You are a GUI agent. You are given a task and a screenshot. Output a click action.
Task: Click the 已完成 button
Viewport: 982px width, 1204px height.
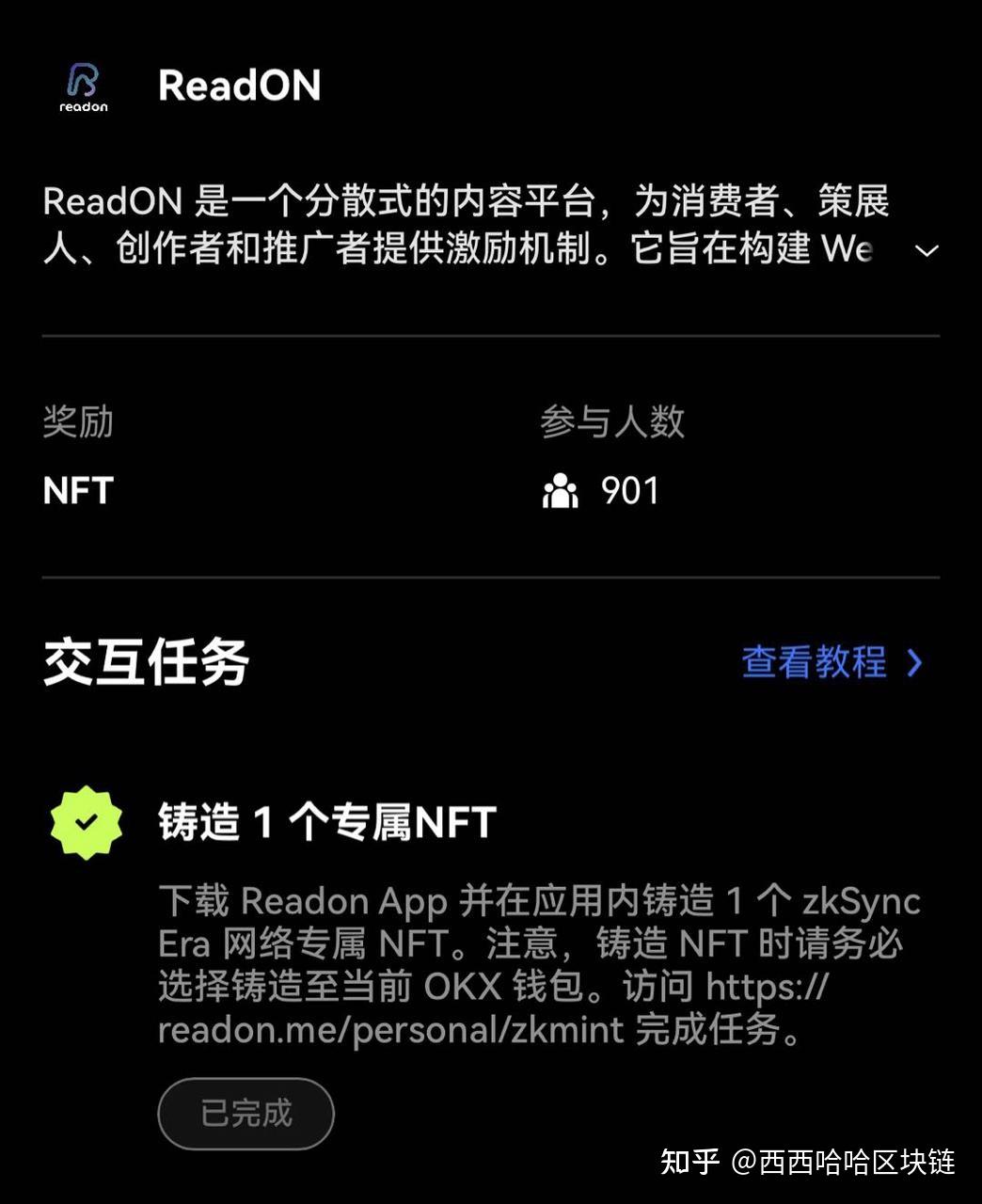click(245, 1113)
